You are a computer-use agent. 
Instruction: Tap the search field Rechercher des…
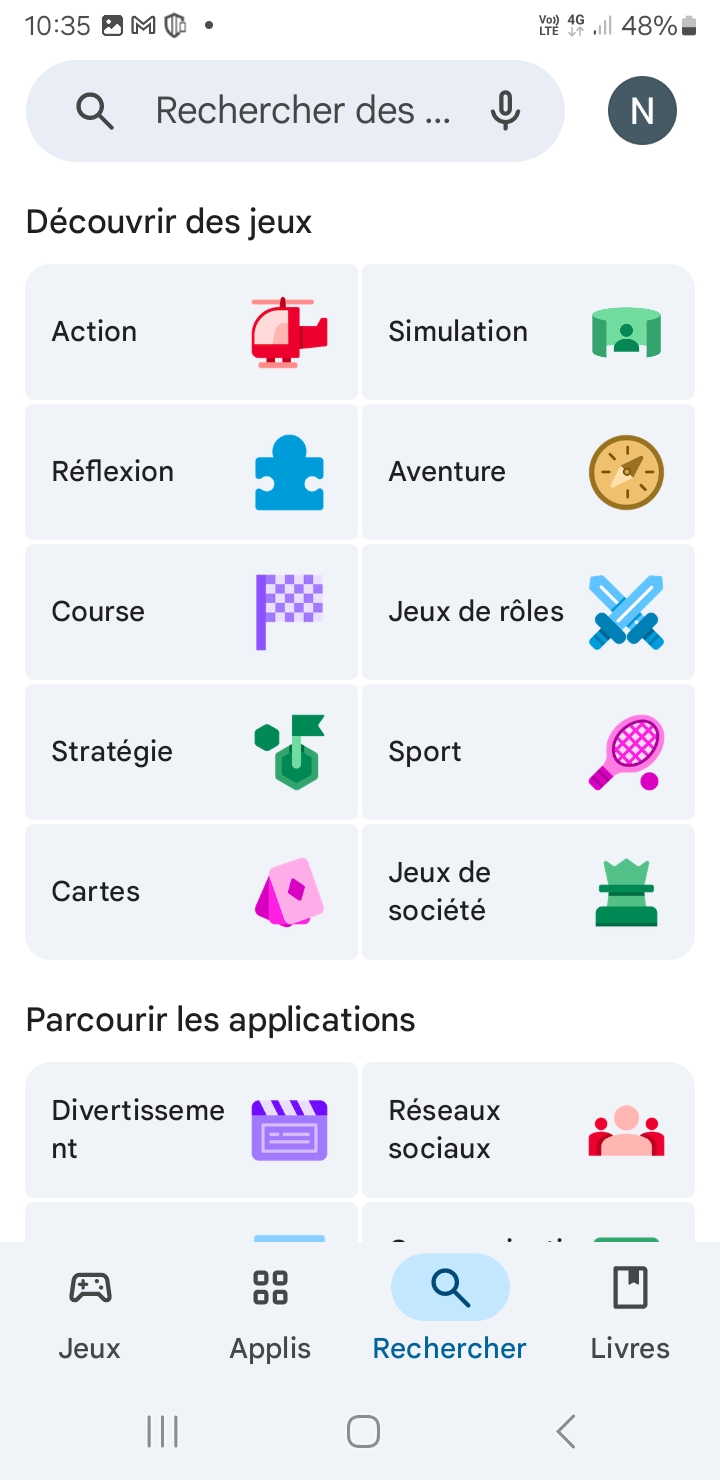click(x=300, y=111)
